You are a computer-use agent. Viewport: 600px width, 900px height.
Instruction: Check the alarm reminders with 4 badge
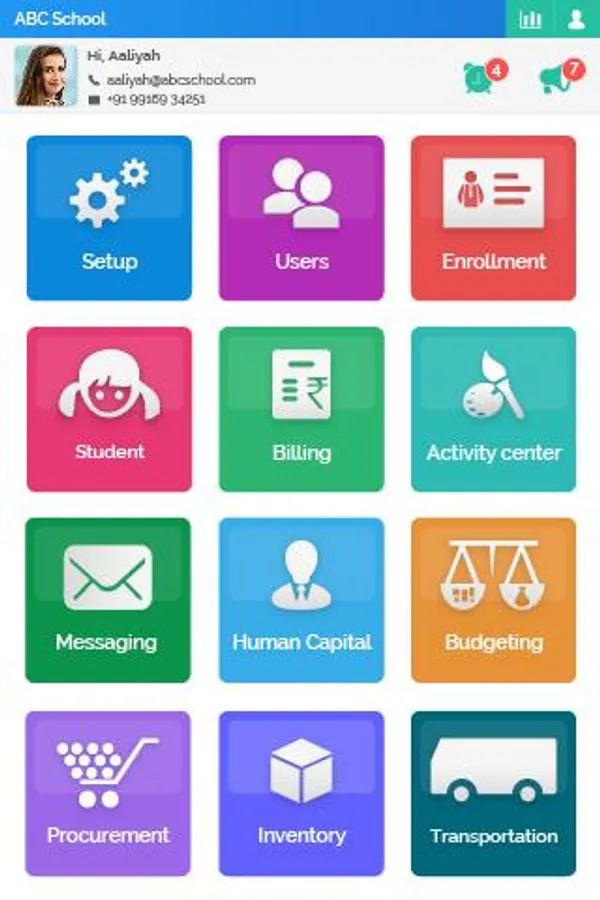click(x=485, y=76)
